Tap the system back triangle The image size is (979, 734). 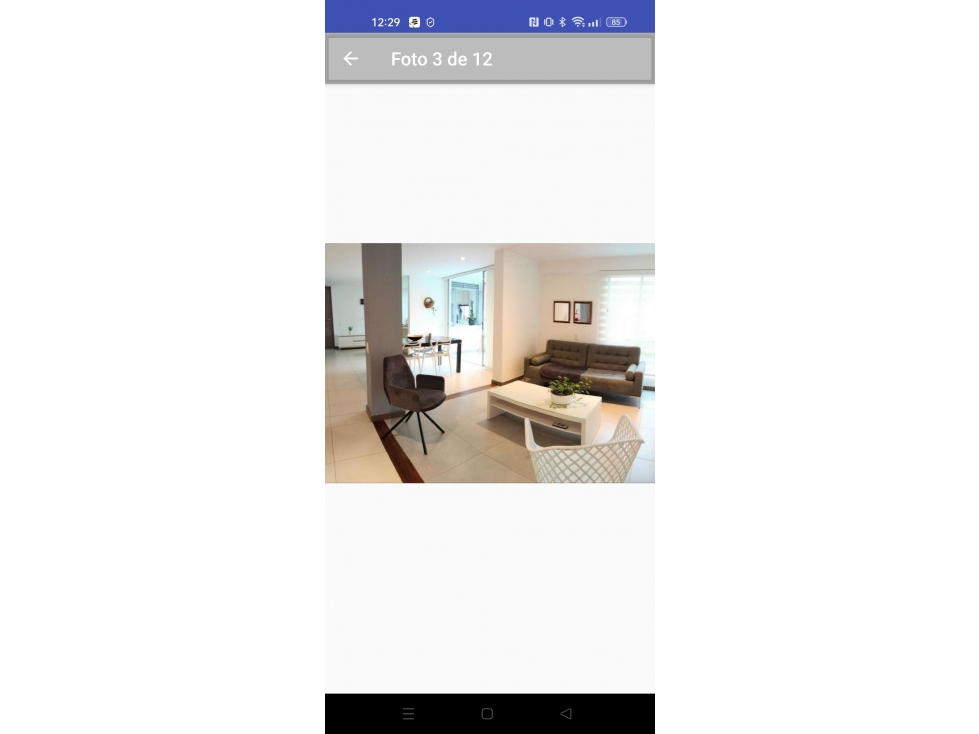[x=566, y=714]
